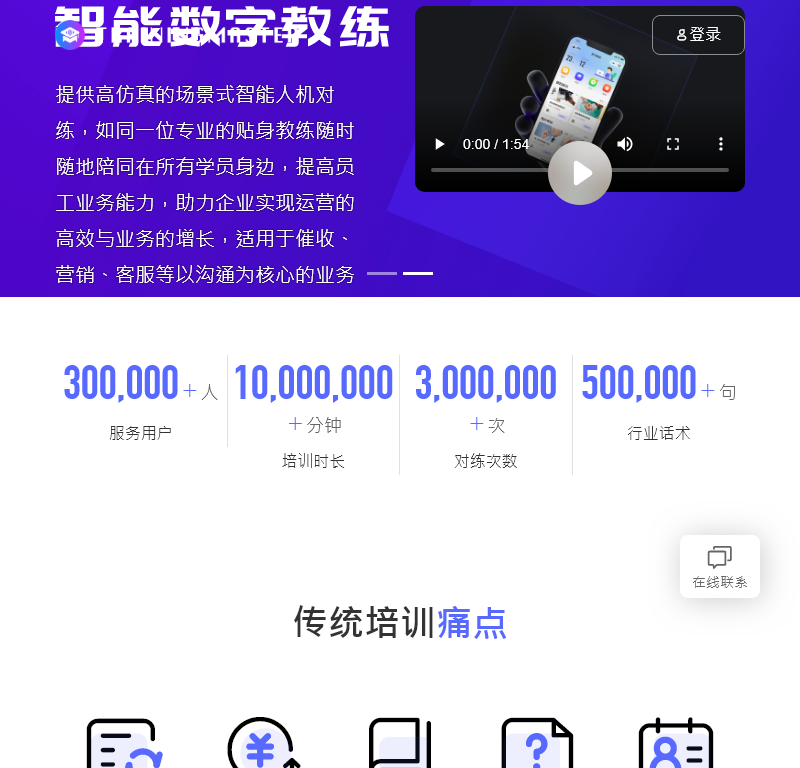
Task: Mute the video sound
Action: tap(625, 144)
